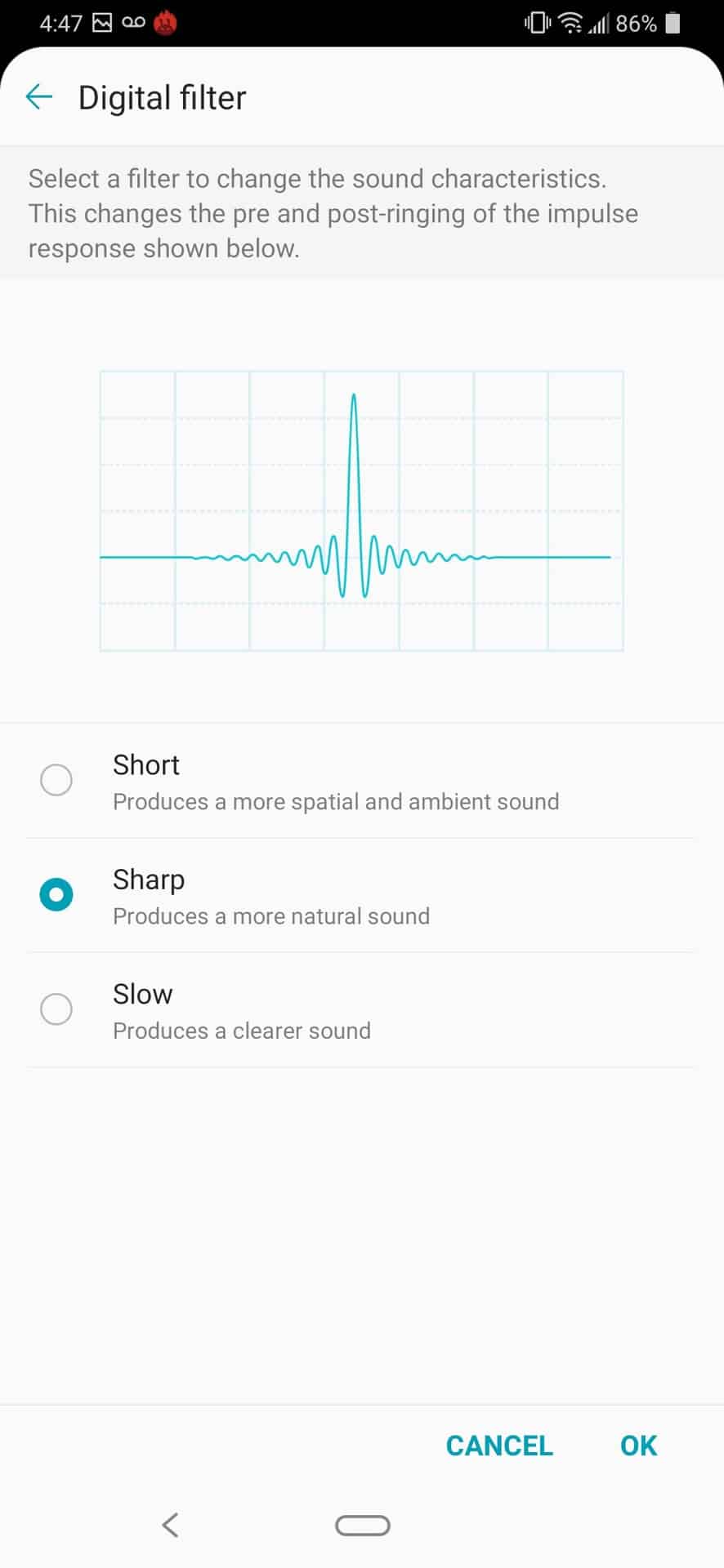This screenshot has width=724, height=1568.
Task: Tap the CANCEL button
Action: (x=499, y=1445)
